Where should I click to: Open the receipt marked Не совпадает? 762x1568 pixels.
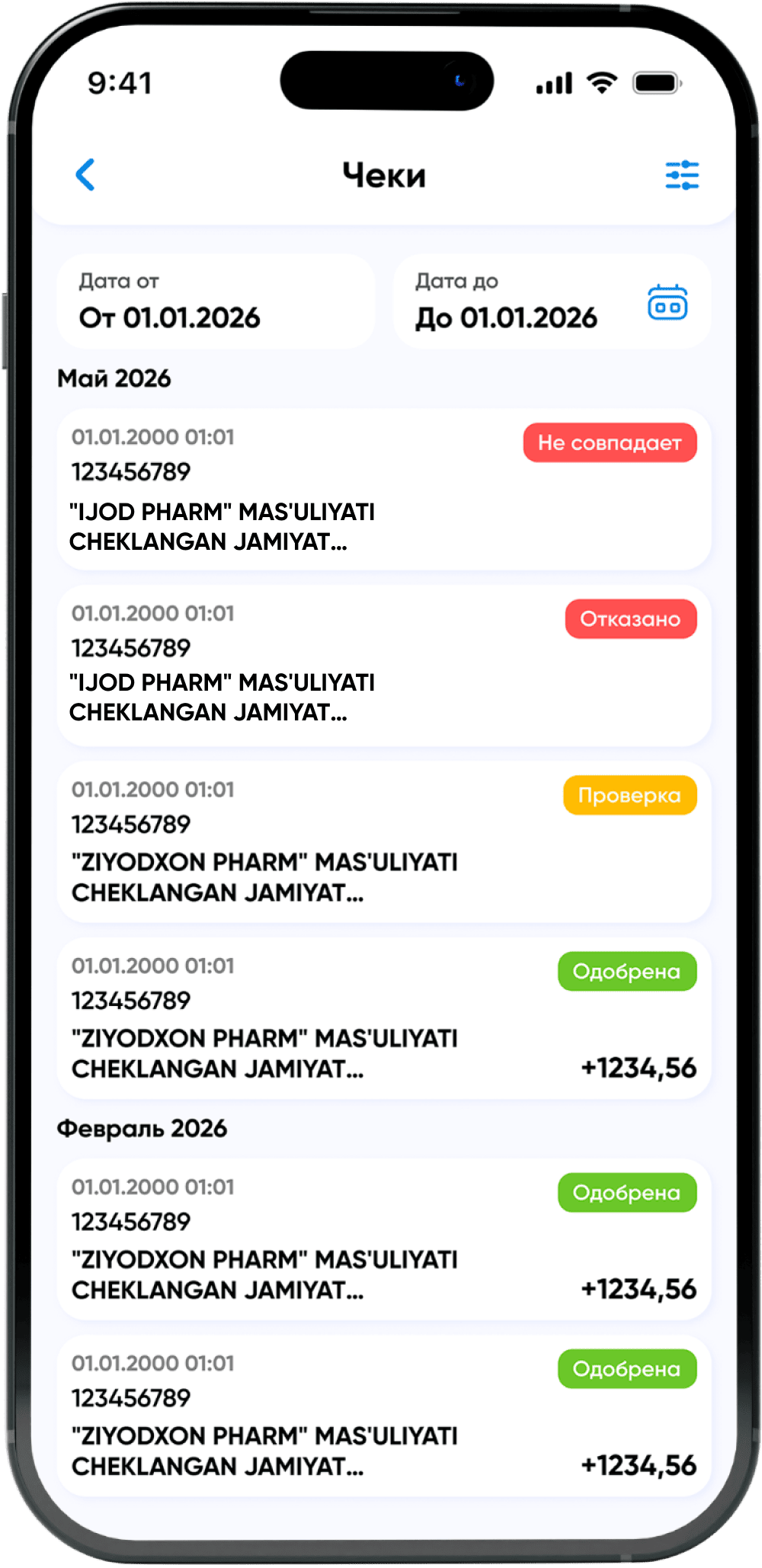384,490
